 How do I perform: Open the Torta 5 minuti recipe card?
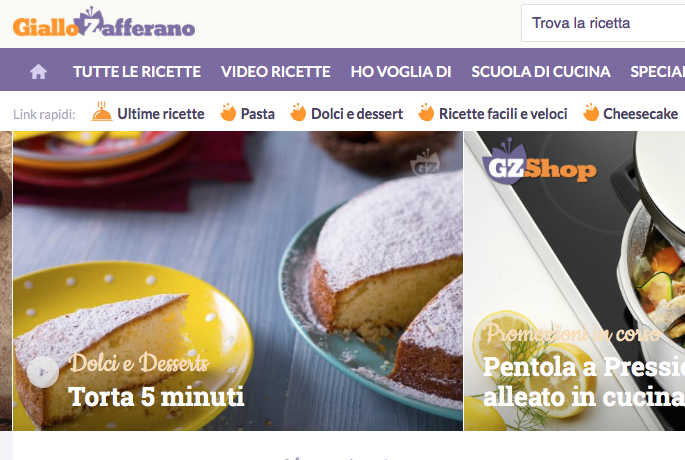[x=238, y=282]
